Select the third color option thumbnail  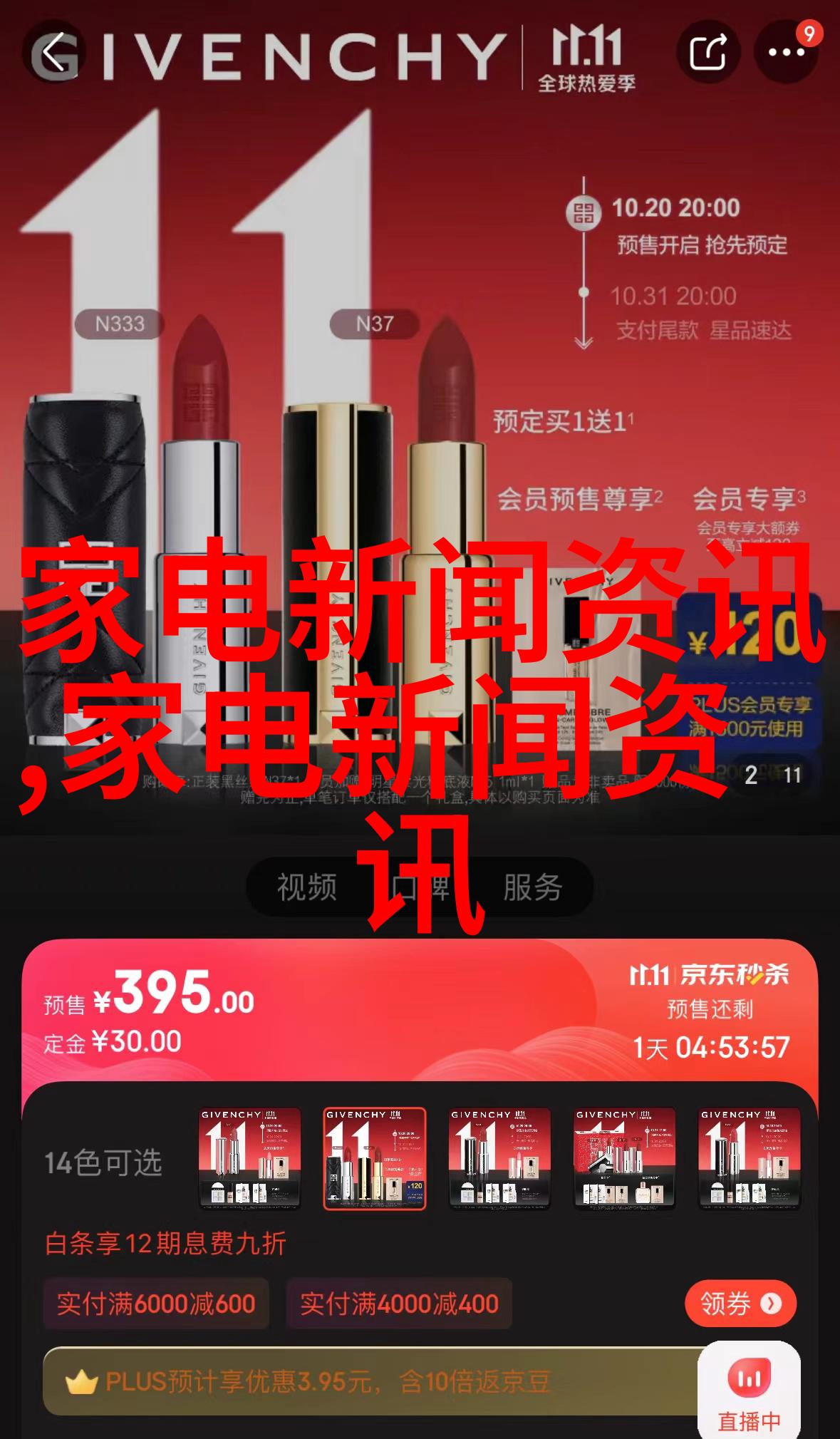pos(499,1159)
